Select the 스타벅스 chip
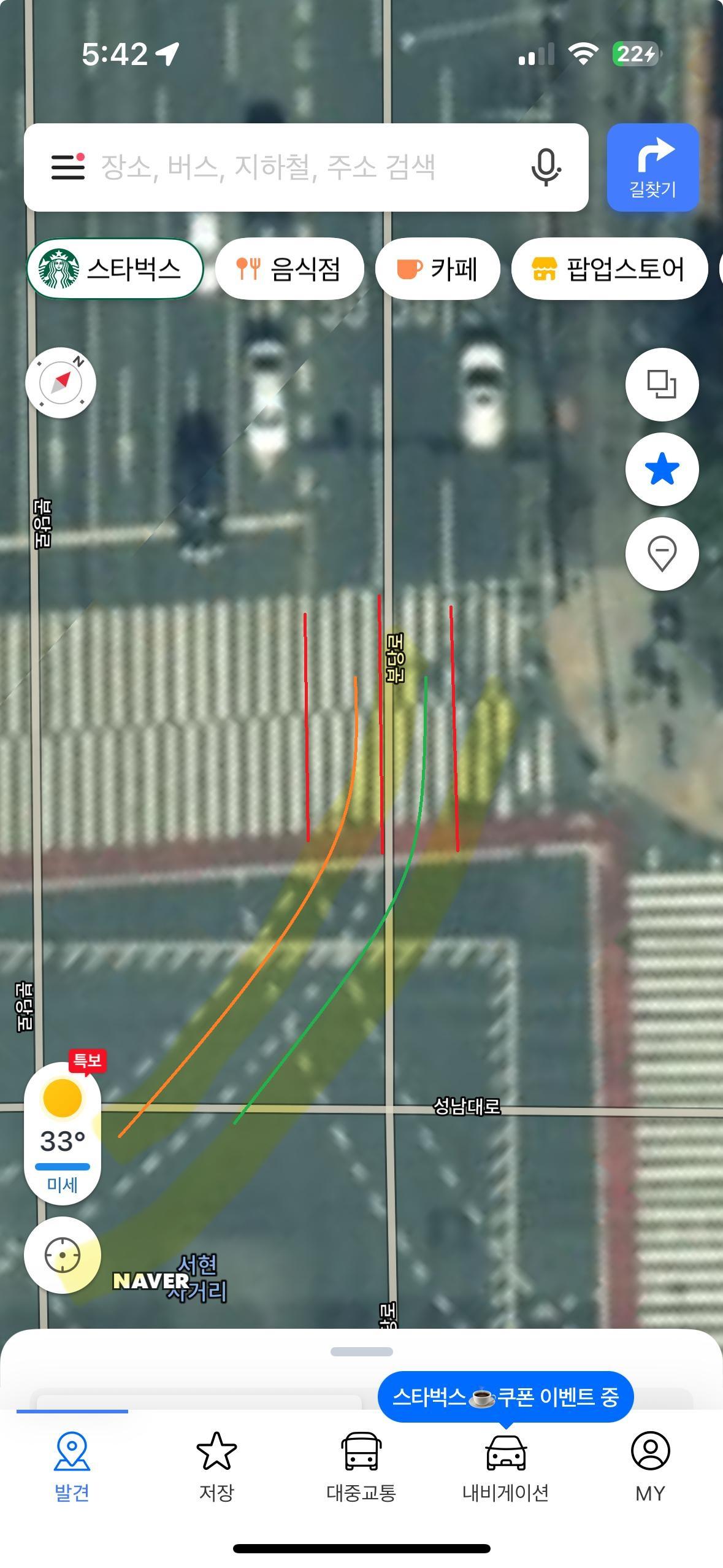 click(x=115, y=269)
